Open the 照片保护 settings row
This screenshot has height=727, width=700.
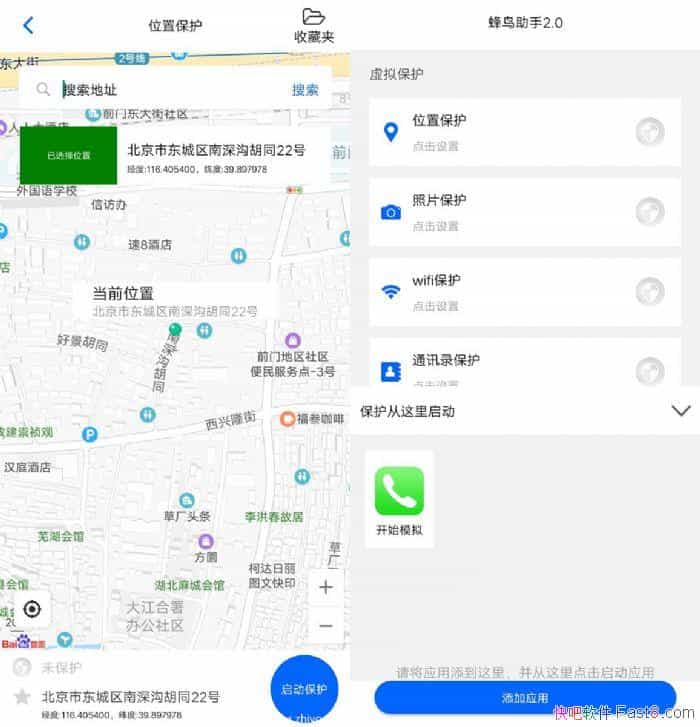tap(524, 212)
